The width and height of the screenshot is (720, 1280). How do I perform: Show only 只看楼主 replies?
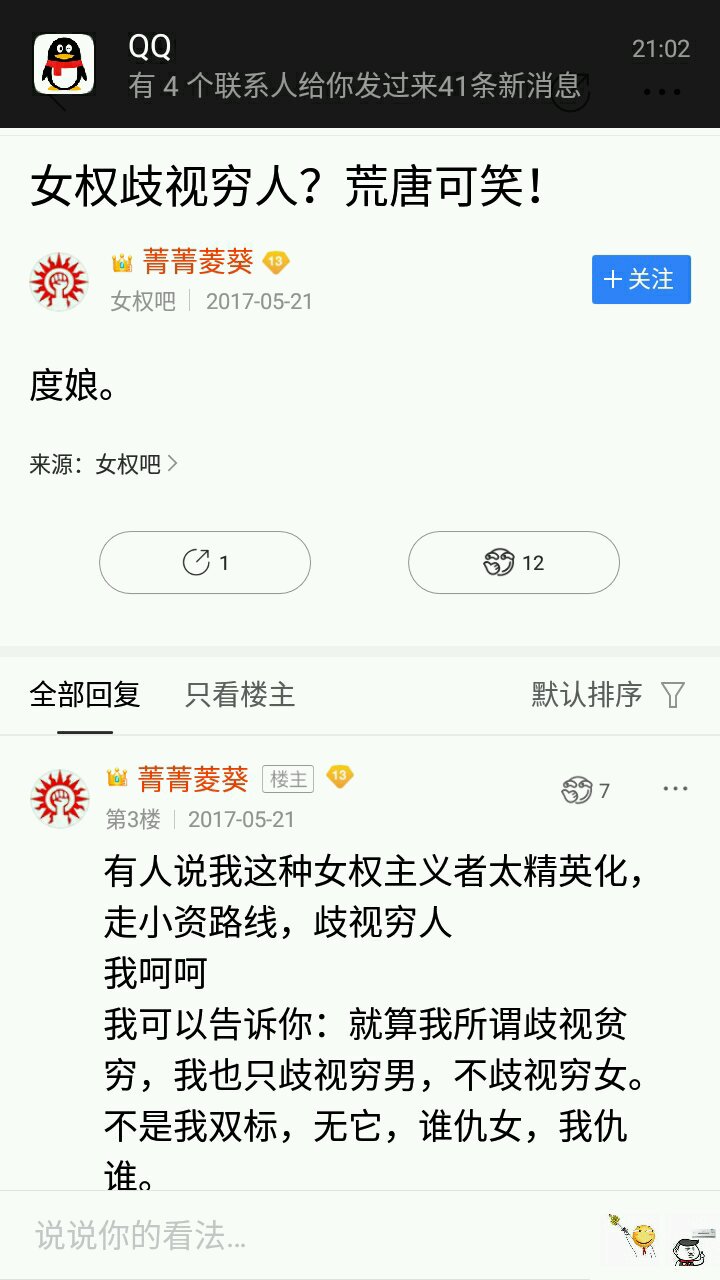coord(240,694)
